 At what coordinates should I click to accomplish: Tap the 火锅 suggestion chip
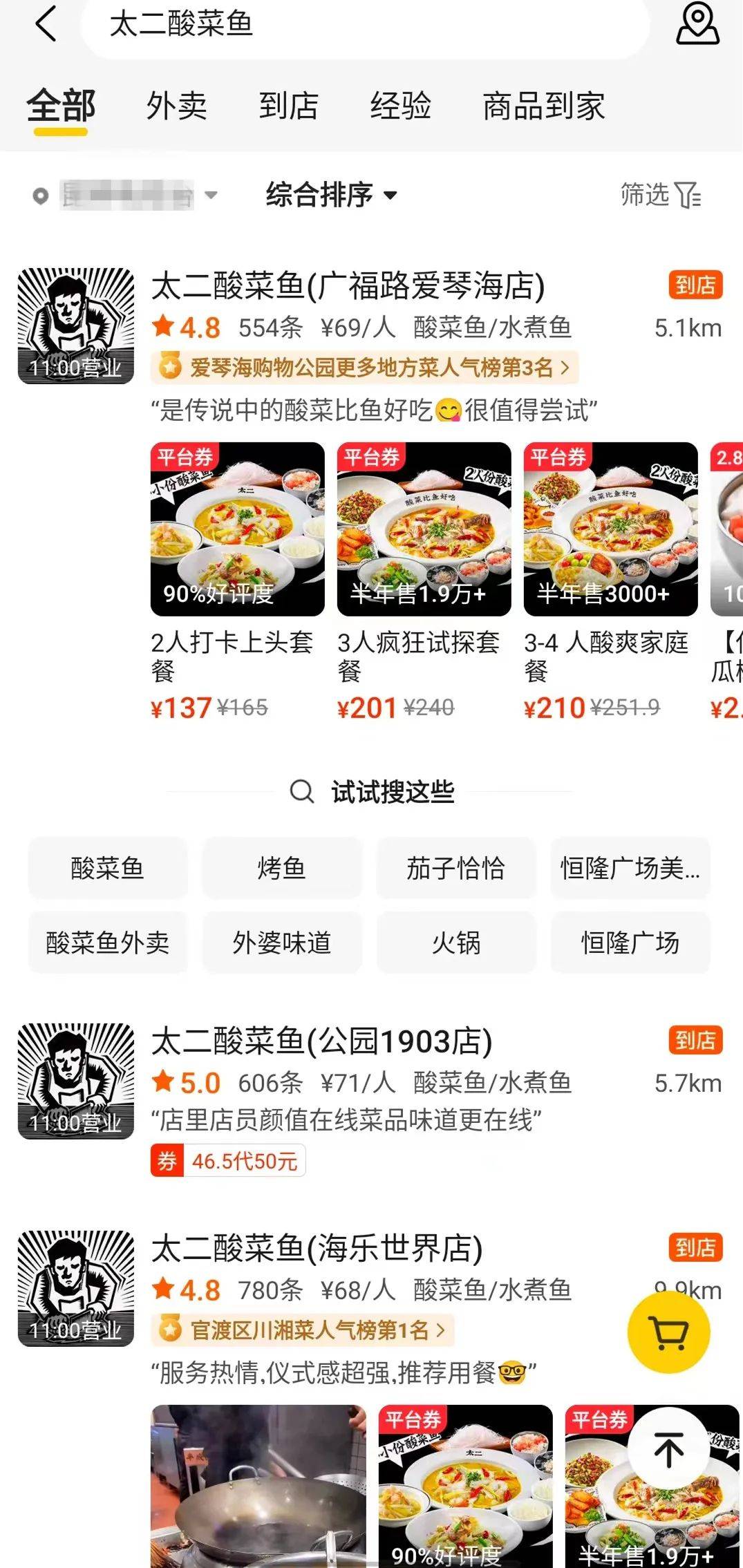point(455,943)
